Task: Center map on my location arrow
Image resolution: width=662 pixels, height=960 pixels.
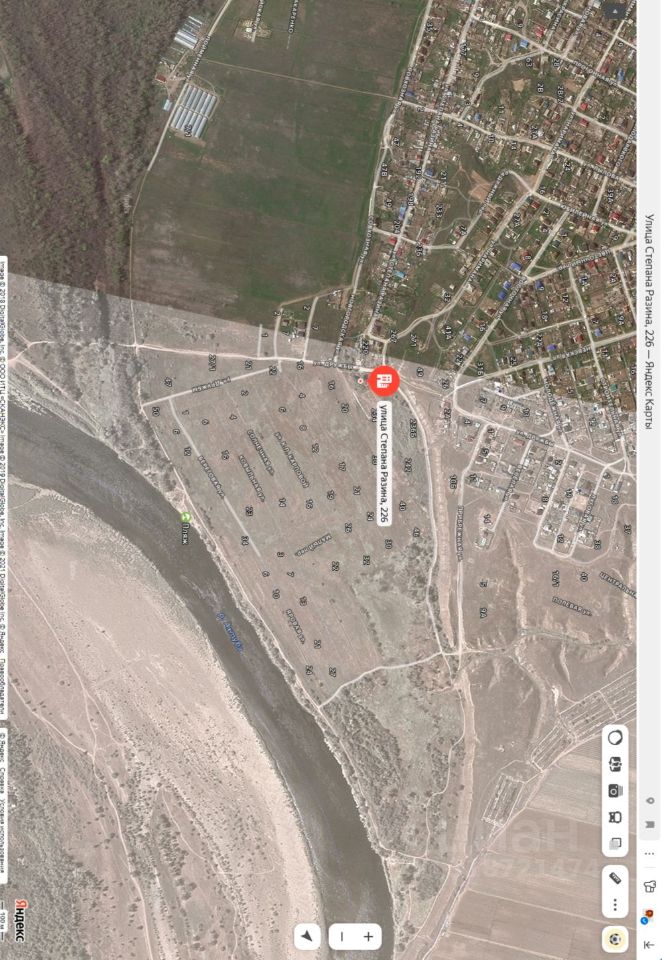Action: 307,937
